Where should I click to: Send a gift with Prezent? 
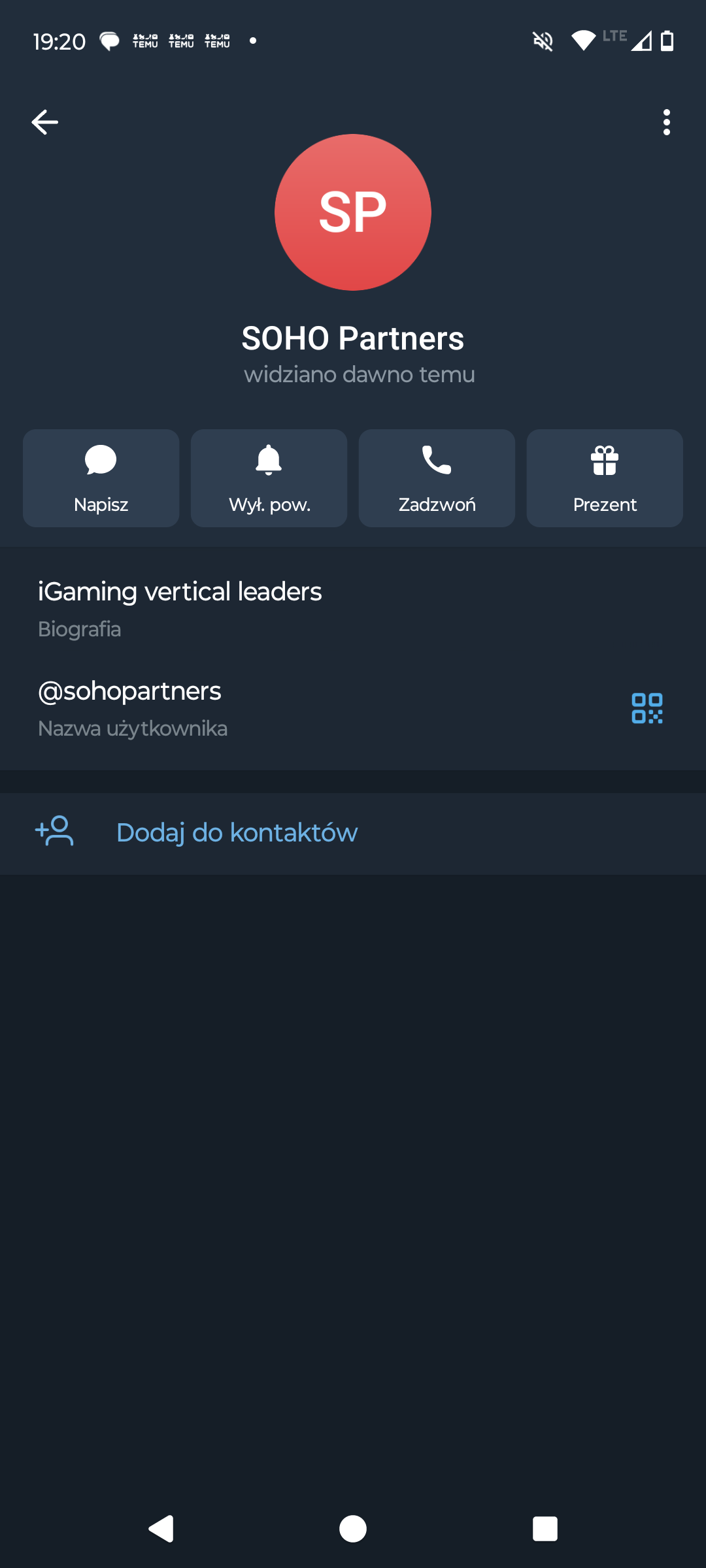[x=605, y=478]
